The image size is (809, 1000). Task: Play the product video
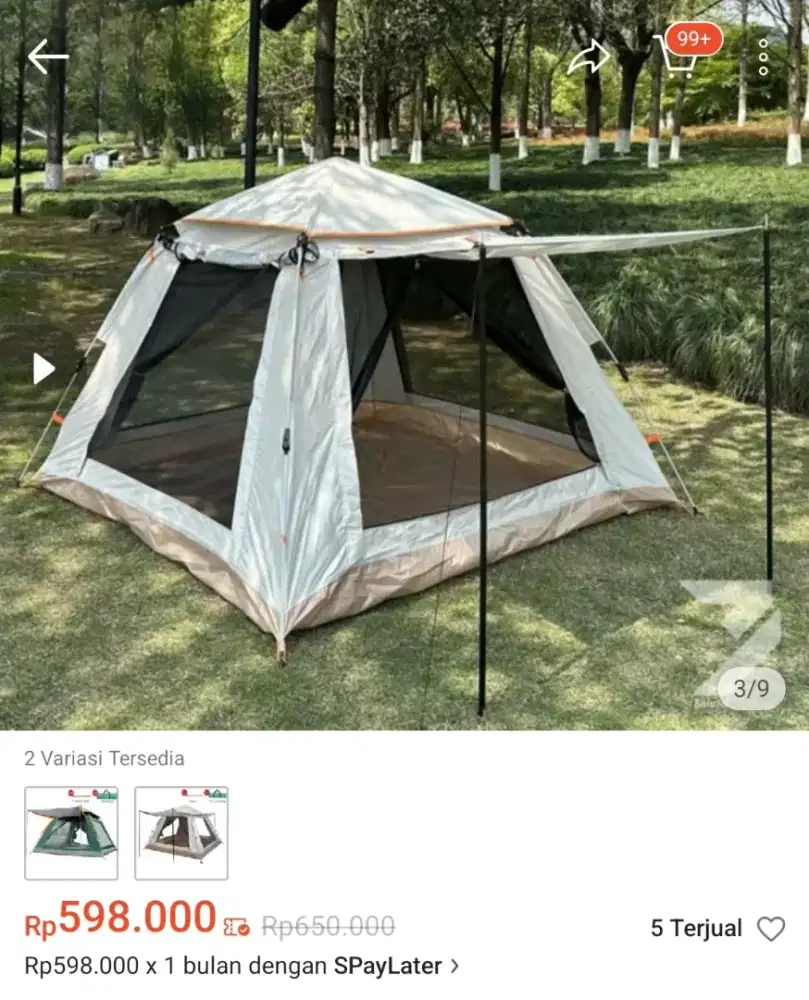43,368
